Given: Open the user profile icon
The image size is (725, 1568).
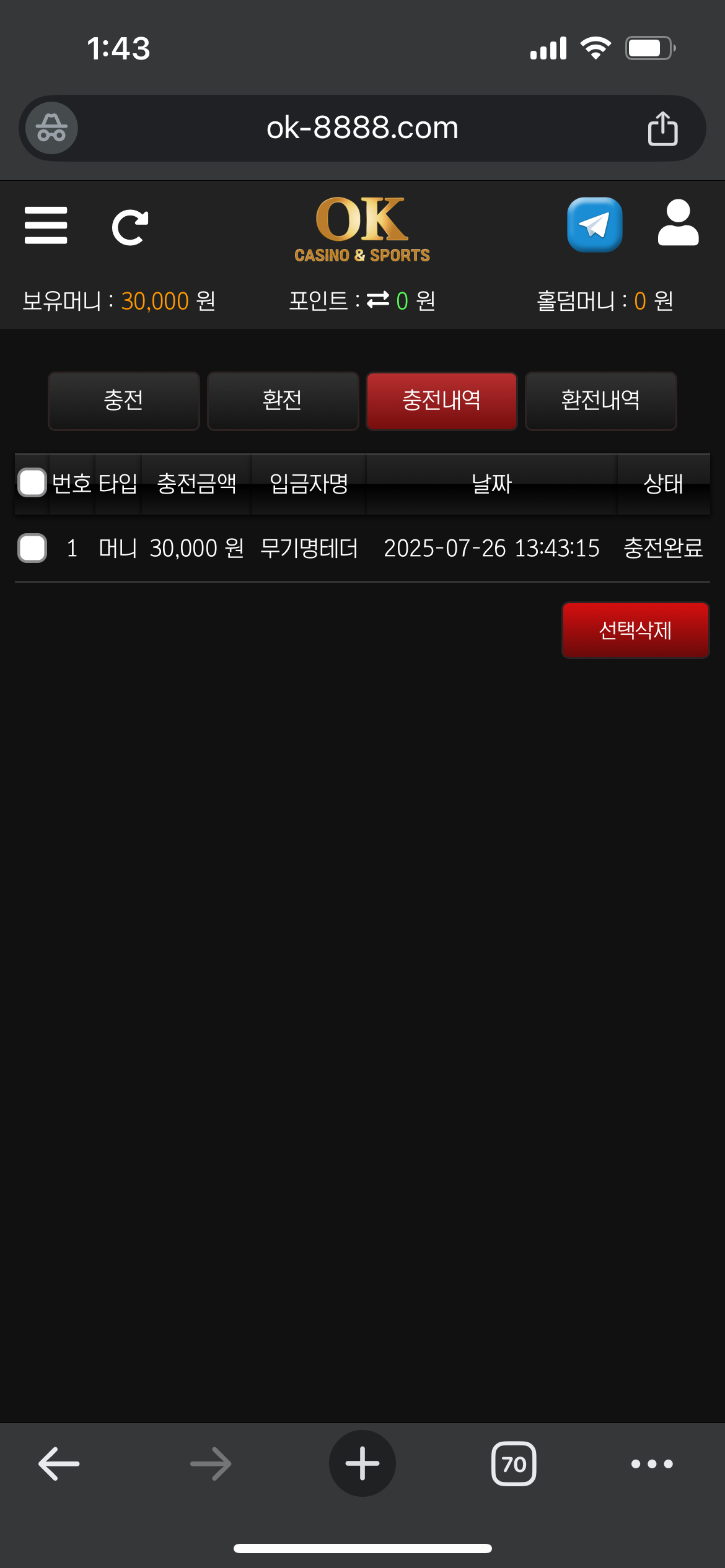Looking at the screenshot, I should pyautogui.click(x=678, y=223).
